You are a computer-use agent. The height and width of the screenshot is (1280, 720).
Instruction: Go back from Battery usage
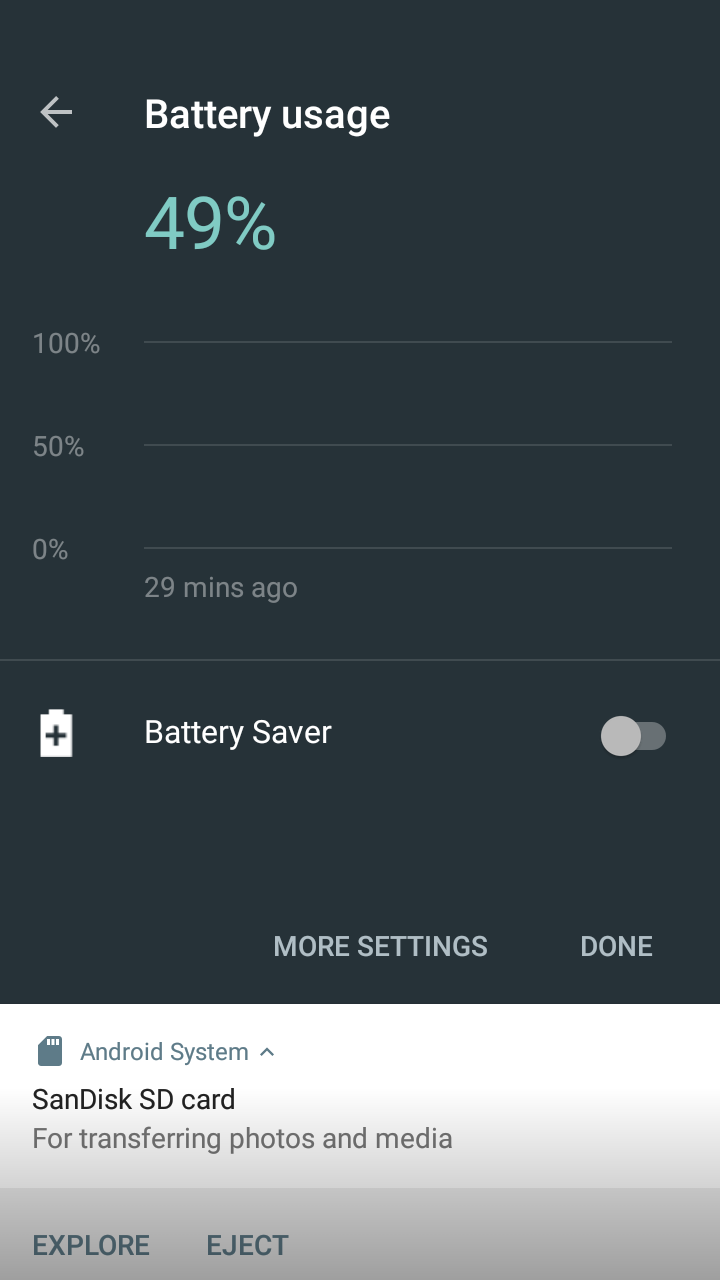coord(56,113)
